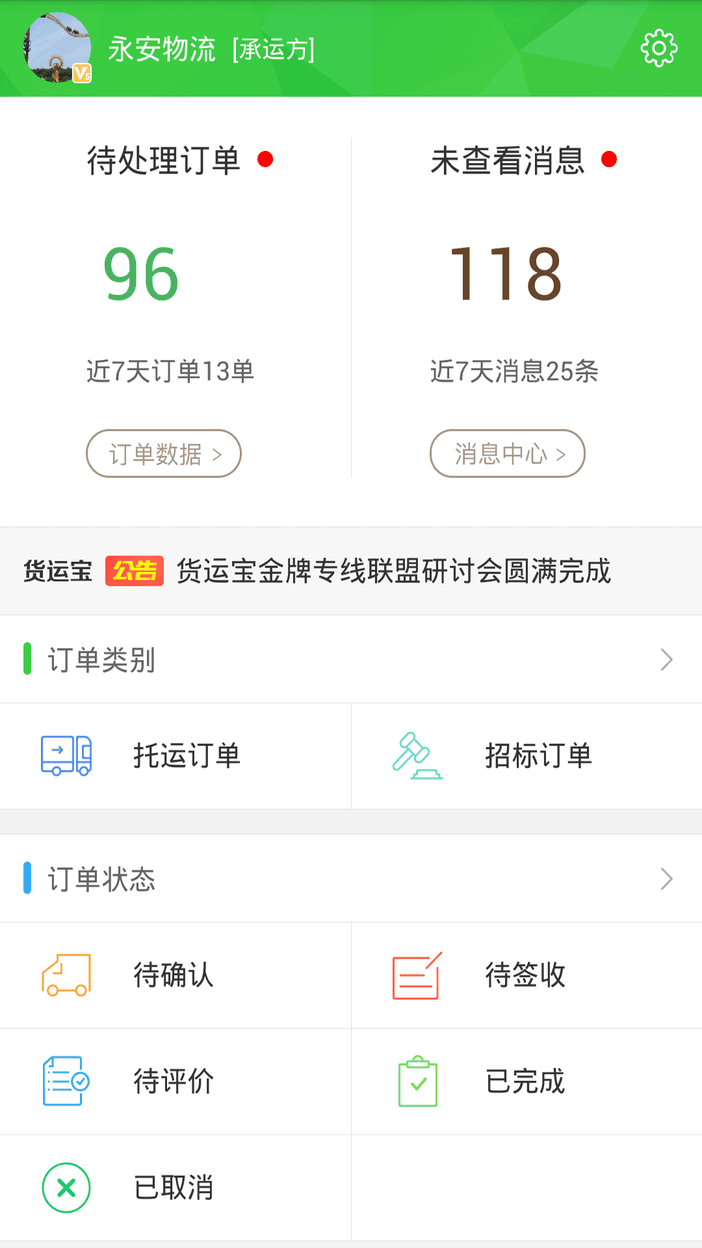View 招标订单 bidding orders
Viewport: 702px width, 1248px height.
[527, 756]
